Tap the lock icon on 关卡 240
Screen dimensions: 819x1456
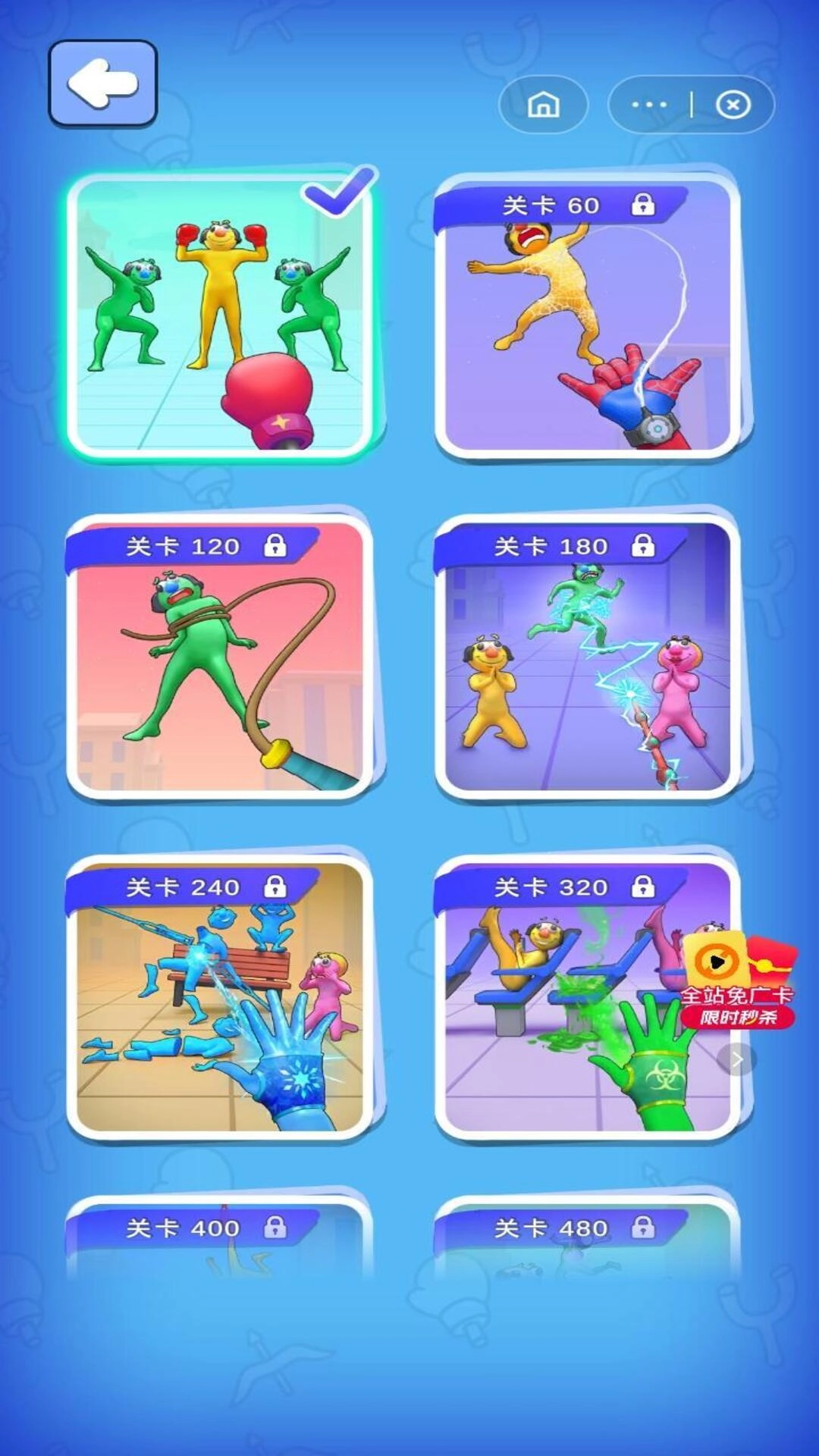point(276,886)
